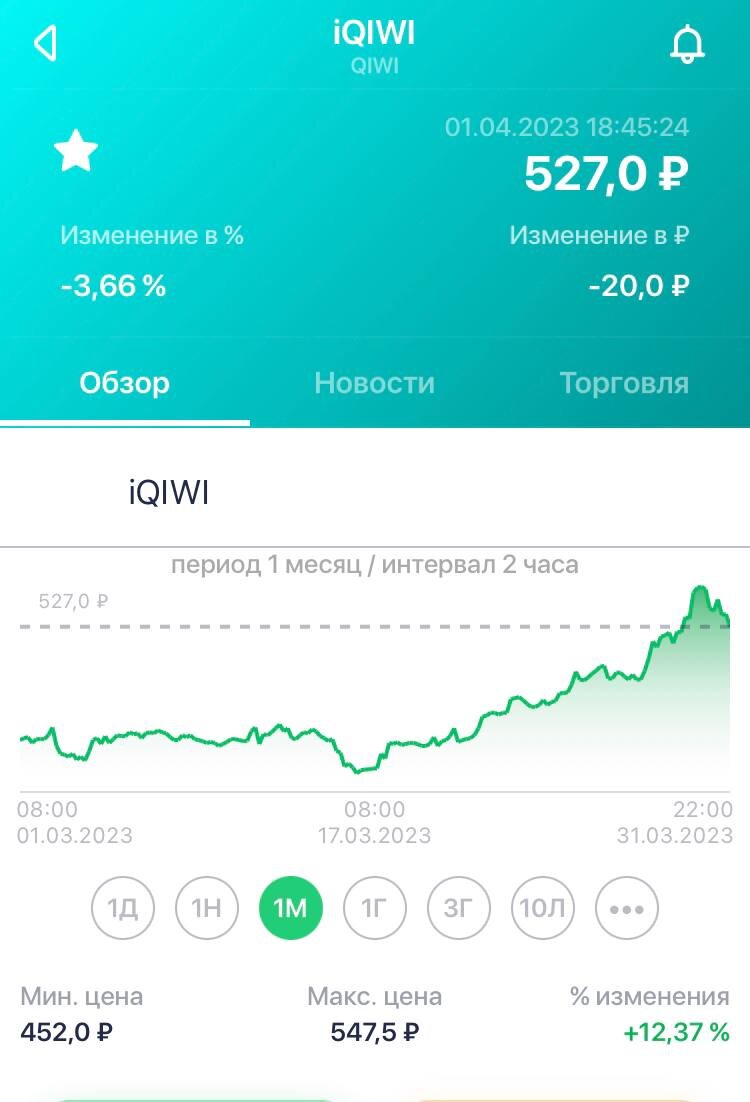750x1102 pixels.
Task: Switch chart to 3Г period
Action: coord(458,908)
